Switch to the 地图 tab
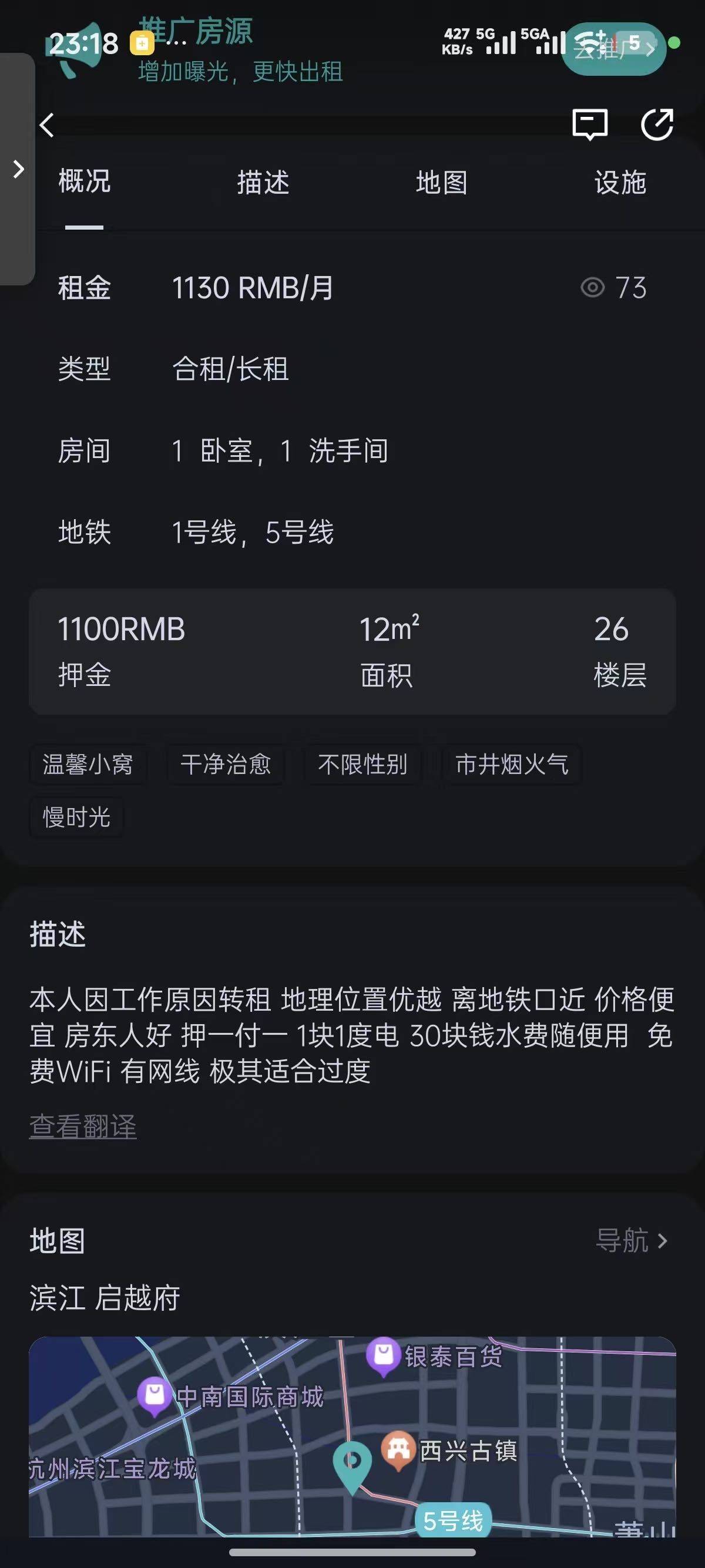 [441, 183]
